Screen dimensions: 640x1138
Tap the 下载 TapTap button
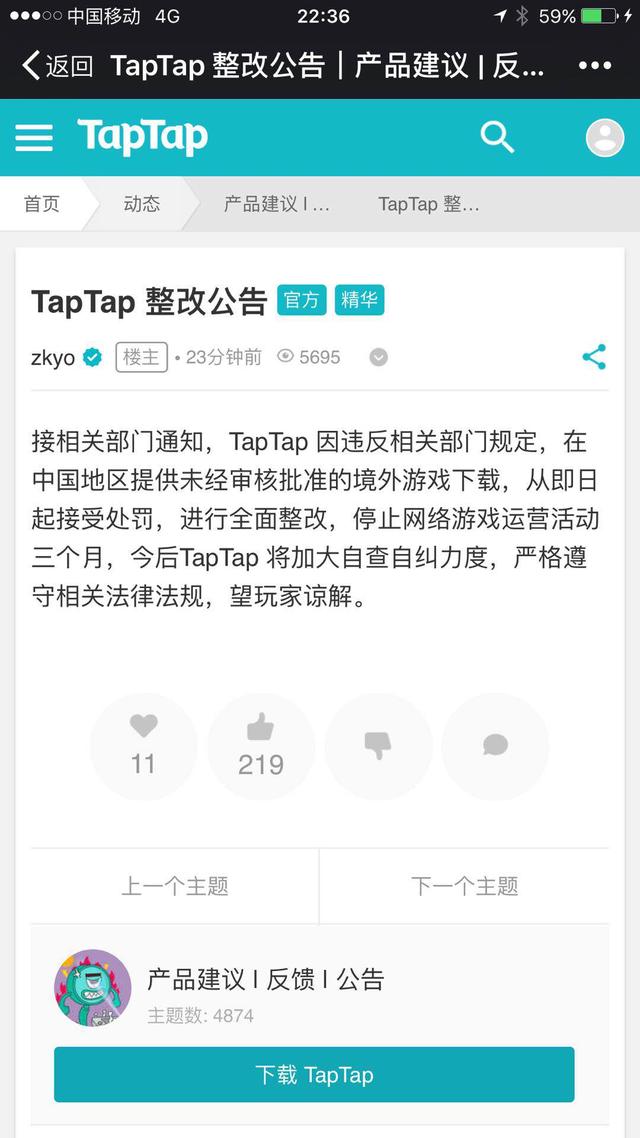[x=314, y=1075]
